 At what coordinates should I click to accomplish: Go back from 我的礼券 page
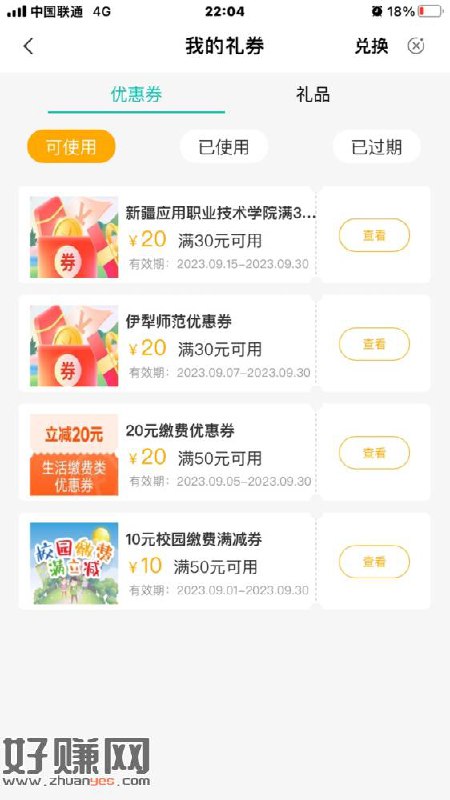(x=29, y=46)
